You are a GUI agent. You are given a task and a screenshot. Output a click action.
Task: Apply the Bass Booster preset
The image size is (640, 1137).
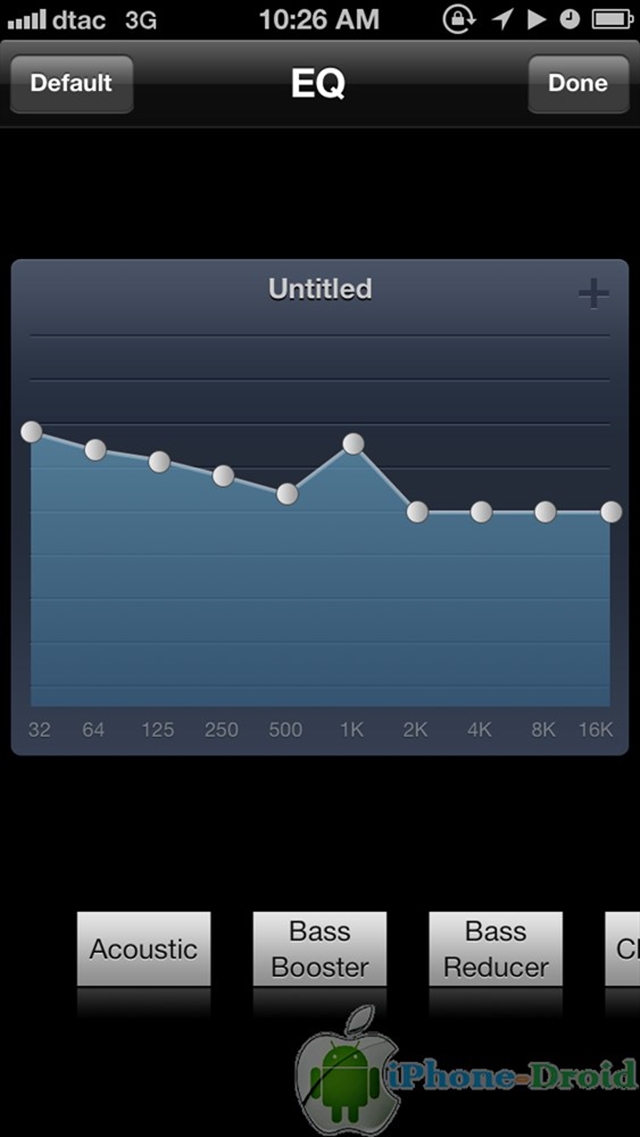tap(320, 949)
